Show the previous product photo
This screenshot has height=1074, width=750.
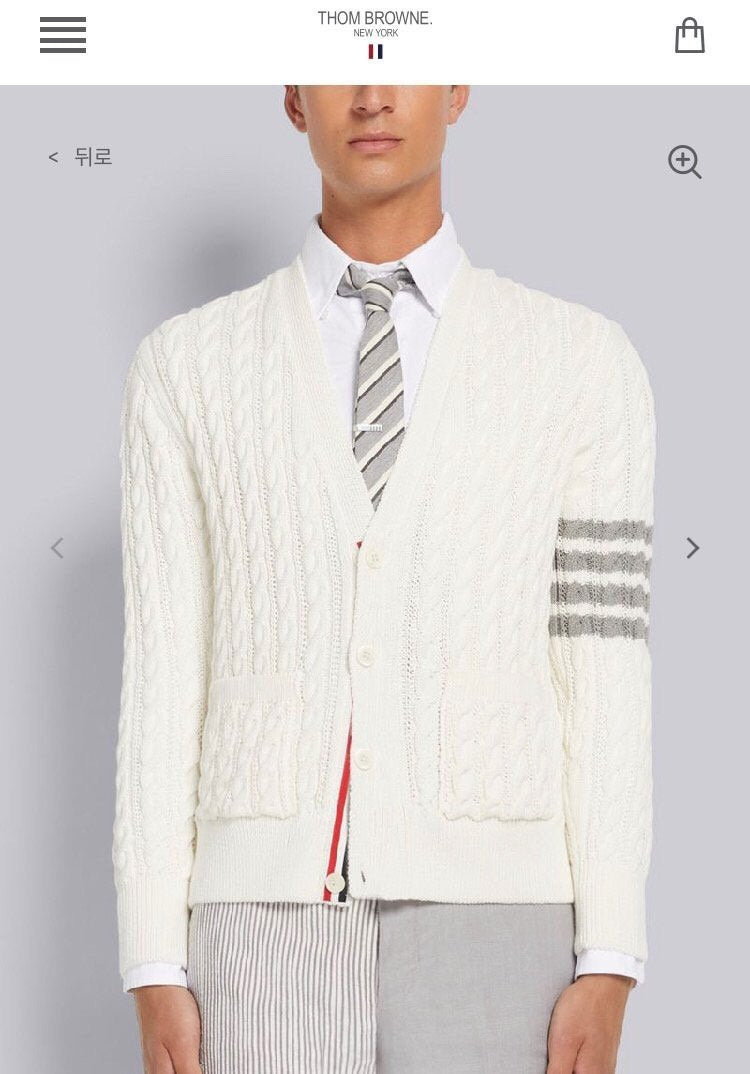[57, 548]
